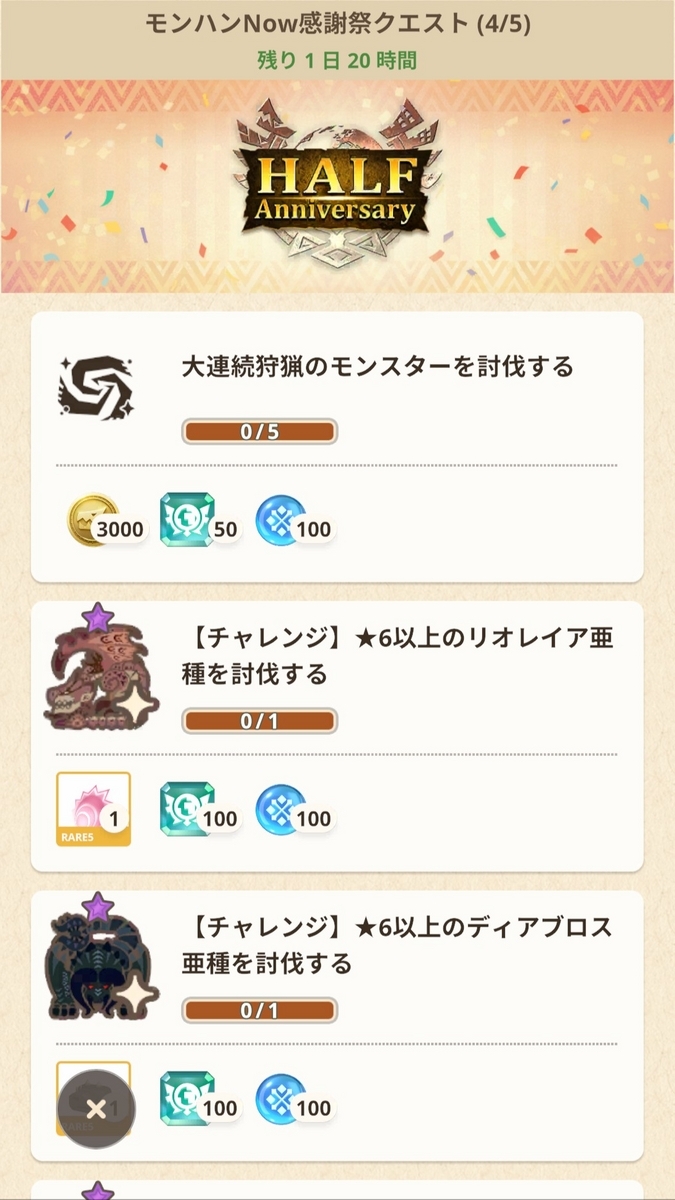View the RARE5 reward for the リオレイア亜種 challenge
The image size is (675, 1200).
coord(94,809)
